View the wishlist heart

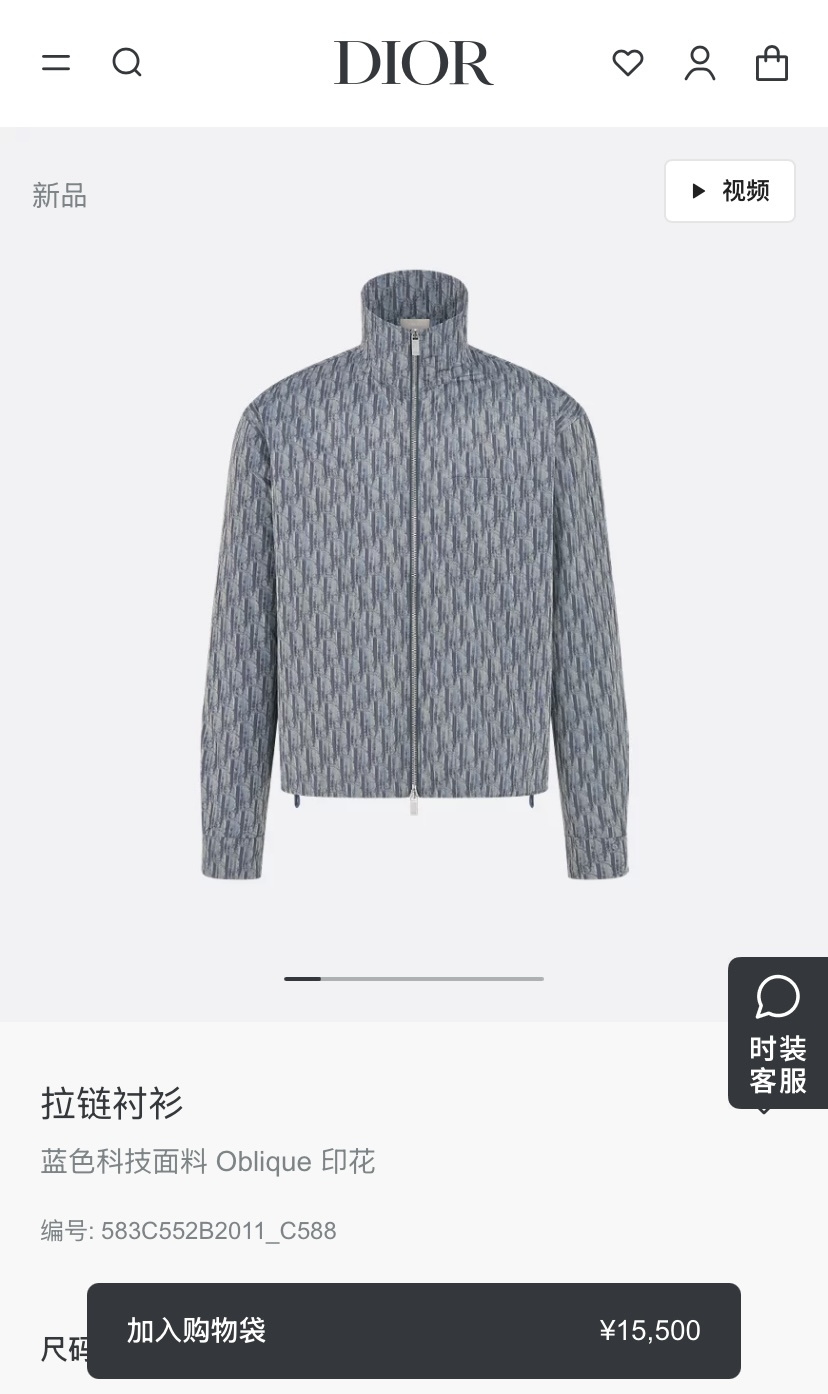[x=628, y=63]
